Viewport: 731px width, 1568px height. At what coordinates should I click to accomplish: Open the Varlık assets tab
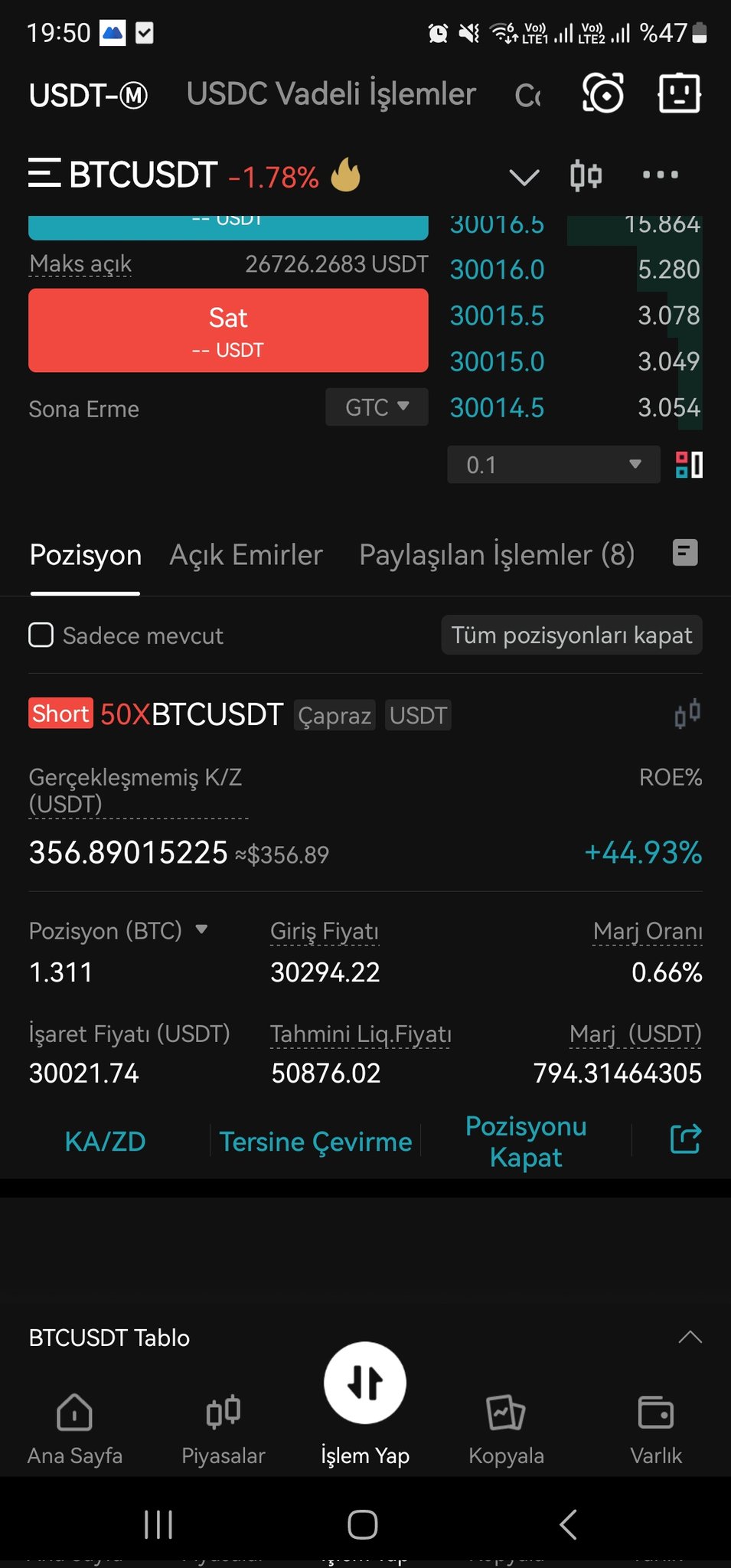click(656, 1430)
